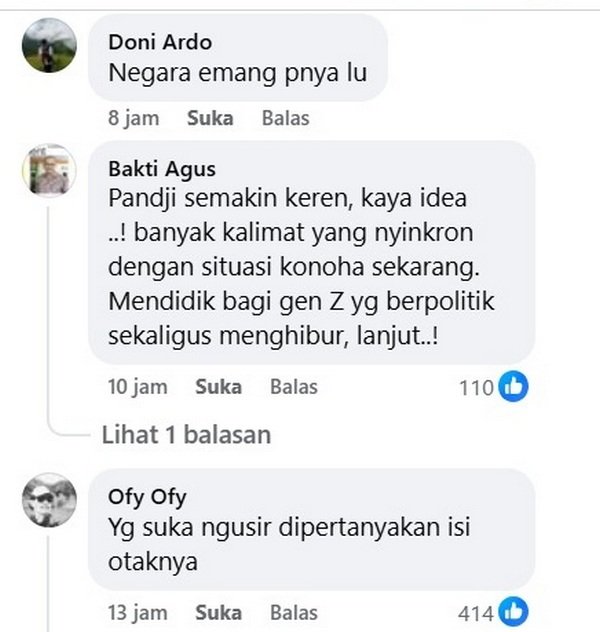Viewport: 600px width, 632px height.
Task: Expand Lihat 1 balasan
Action: [x=186, y=435]
